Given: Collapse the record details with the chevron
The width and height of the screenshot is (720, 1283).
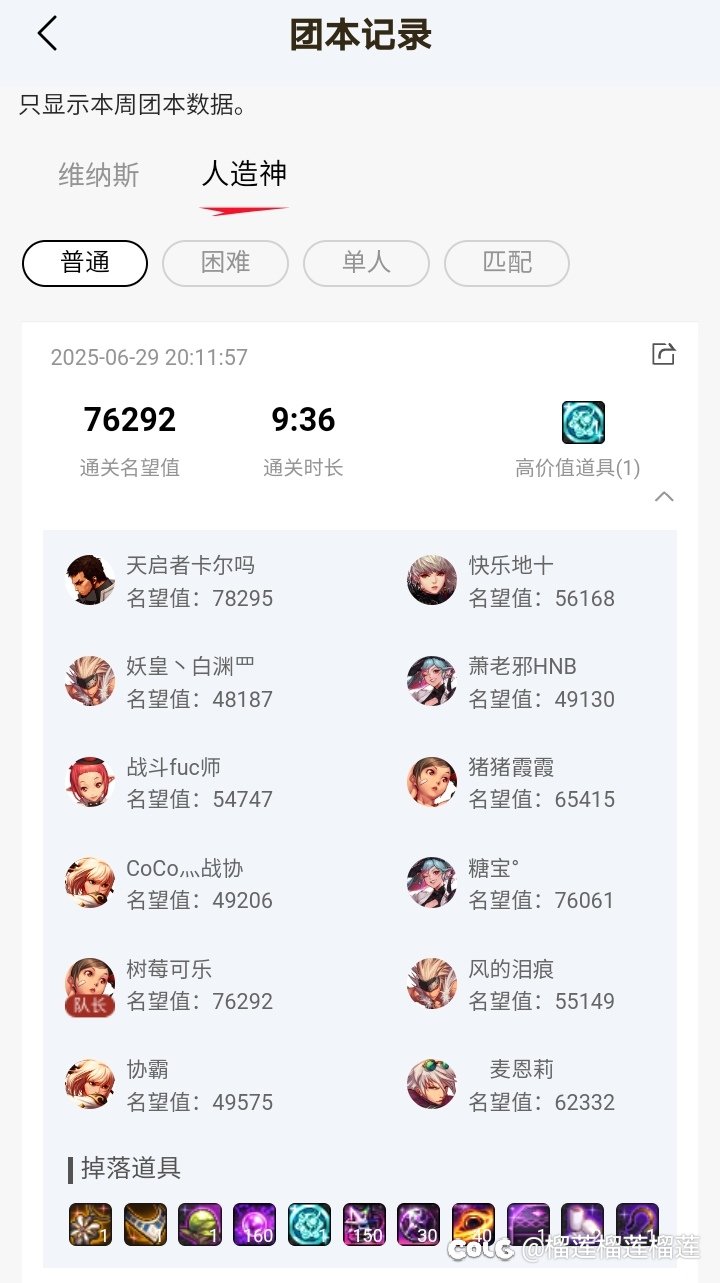Looking at the screenshot, I should (664, 497).
